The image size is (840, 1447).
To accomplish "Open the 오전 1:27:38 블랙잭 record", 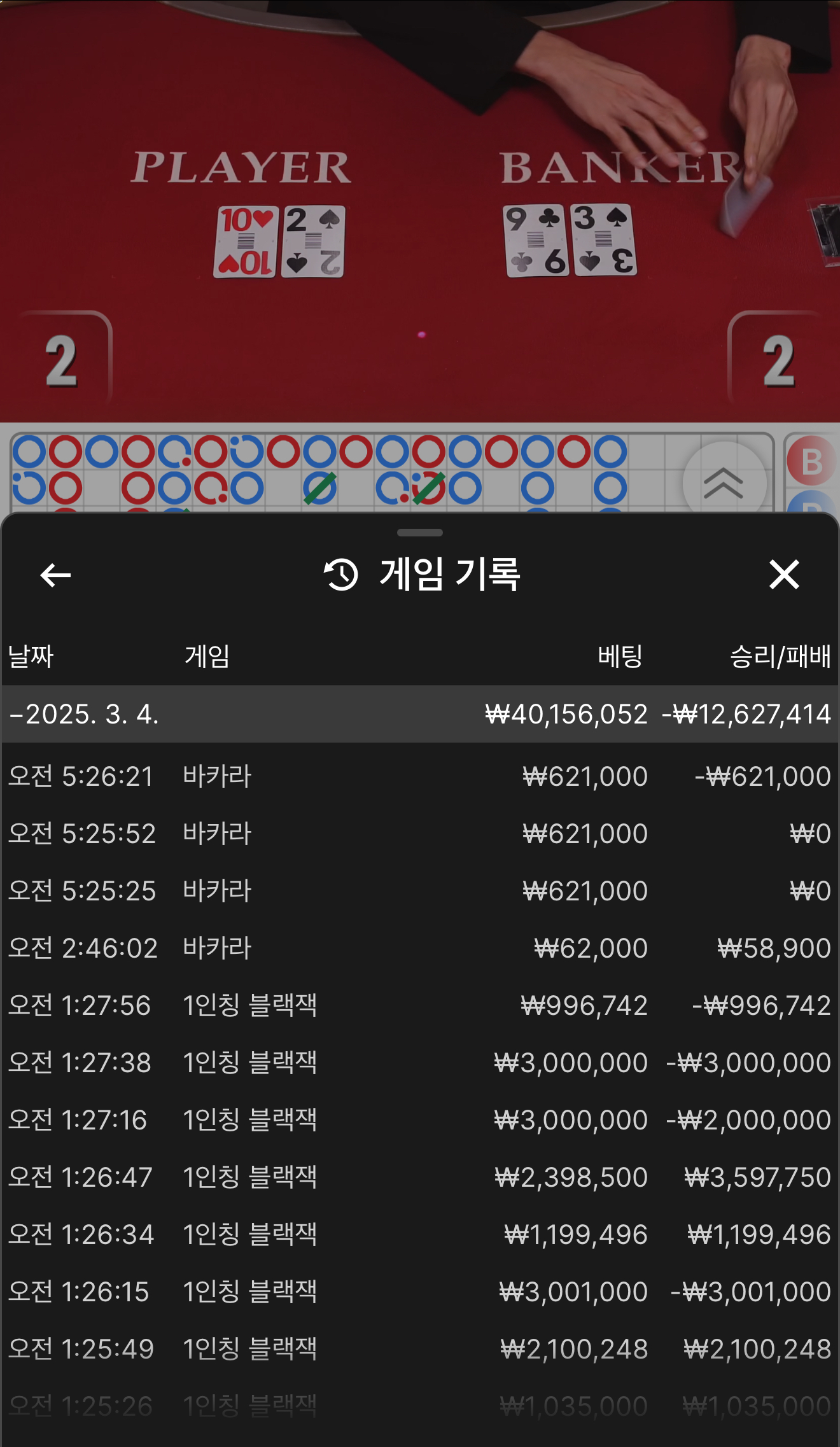I will pos(420,1063).
